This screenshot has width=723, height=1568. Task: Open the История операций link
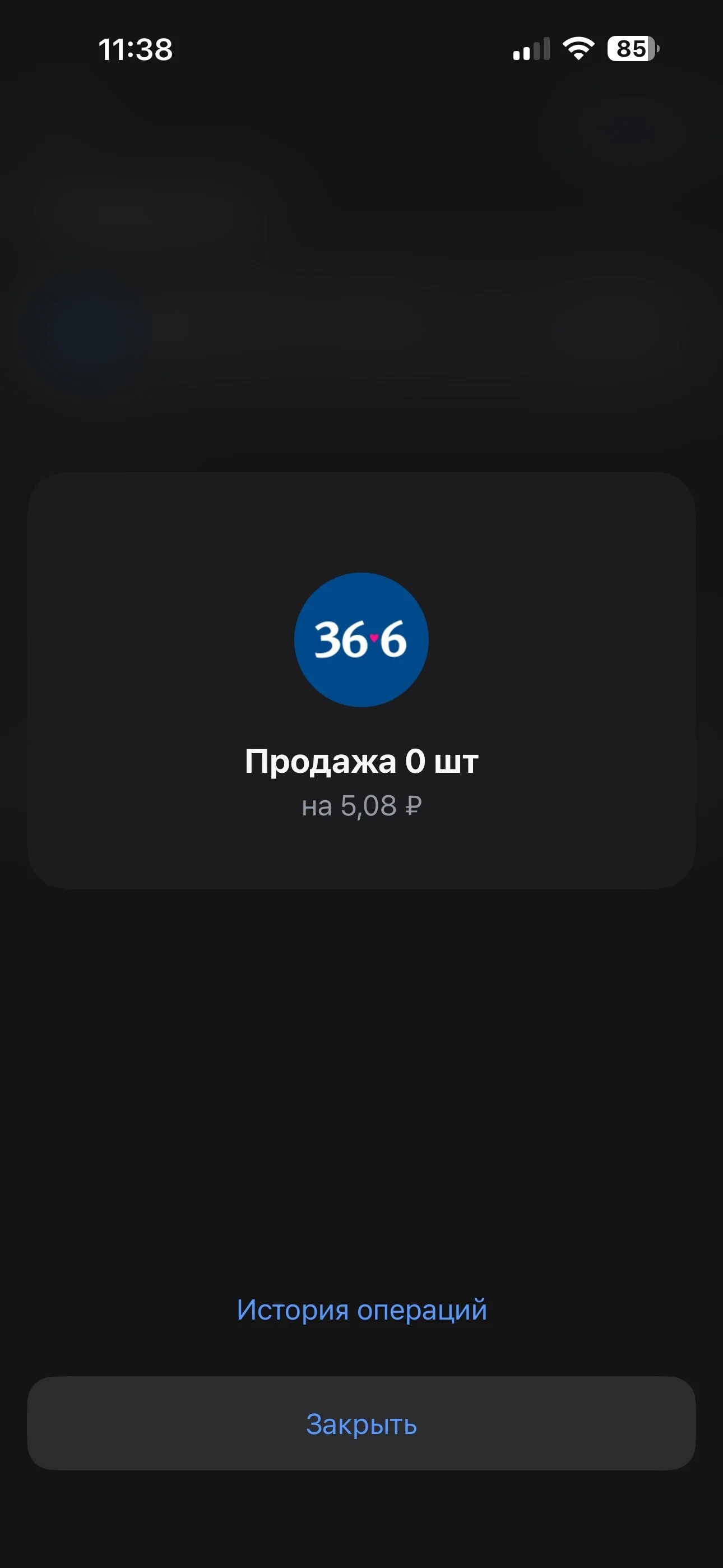[361, 1310]
